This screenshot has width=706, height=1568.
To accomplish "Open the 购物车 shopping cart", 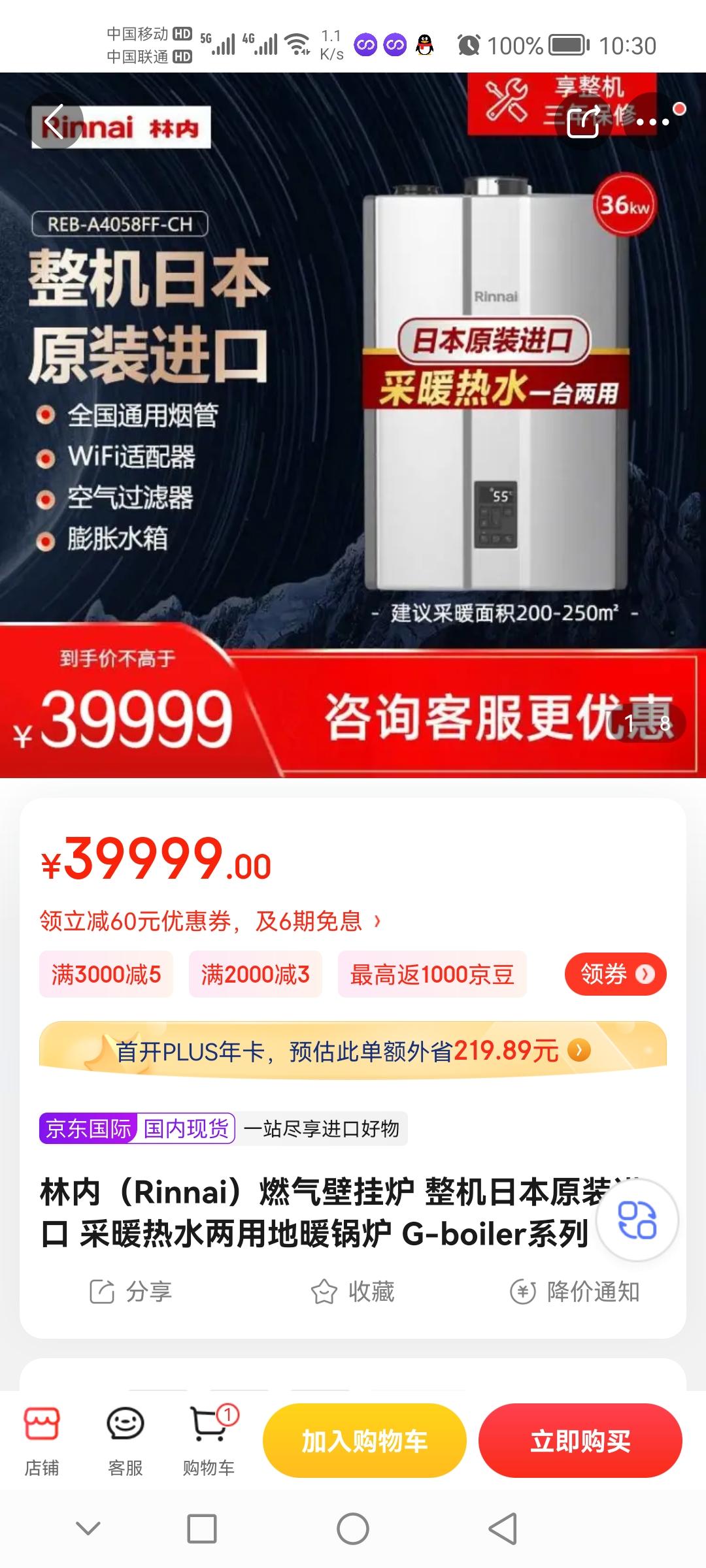I will pyautogui.click(x=209, y=1441).
